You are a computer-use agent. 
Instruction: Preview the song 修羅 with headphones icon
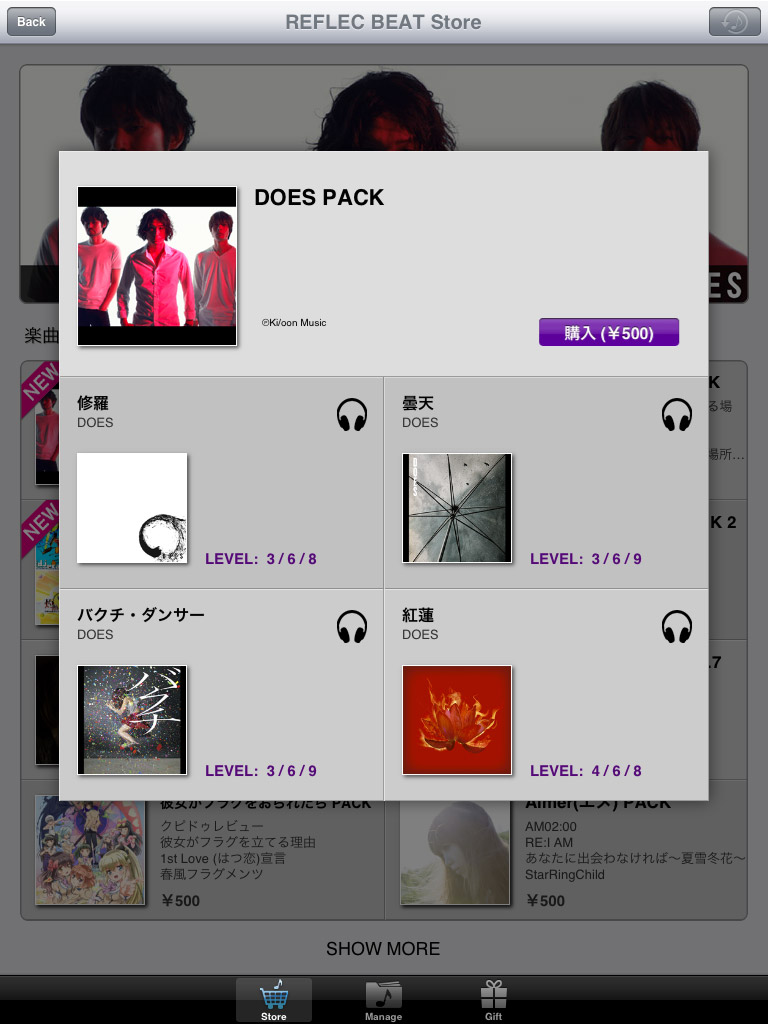[x=352, y=415]
